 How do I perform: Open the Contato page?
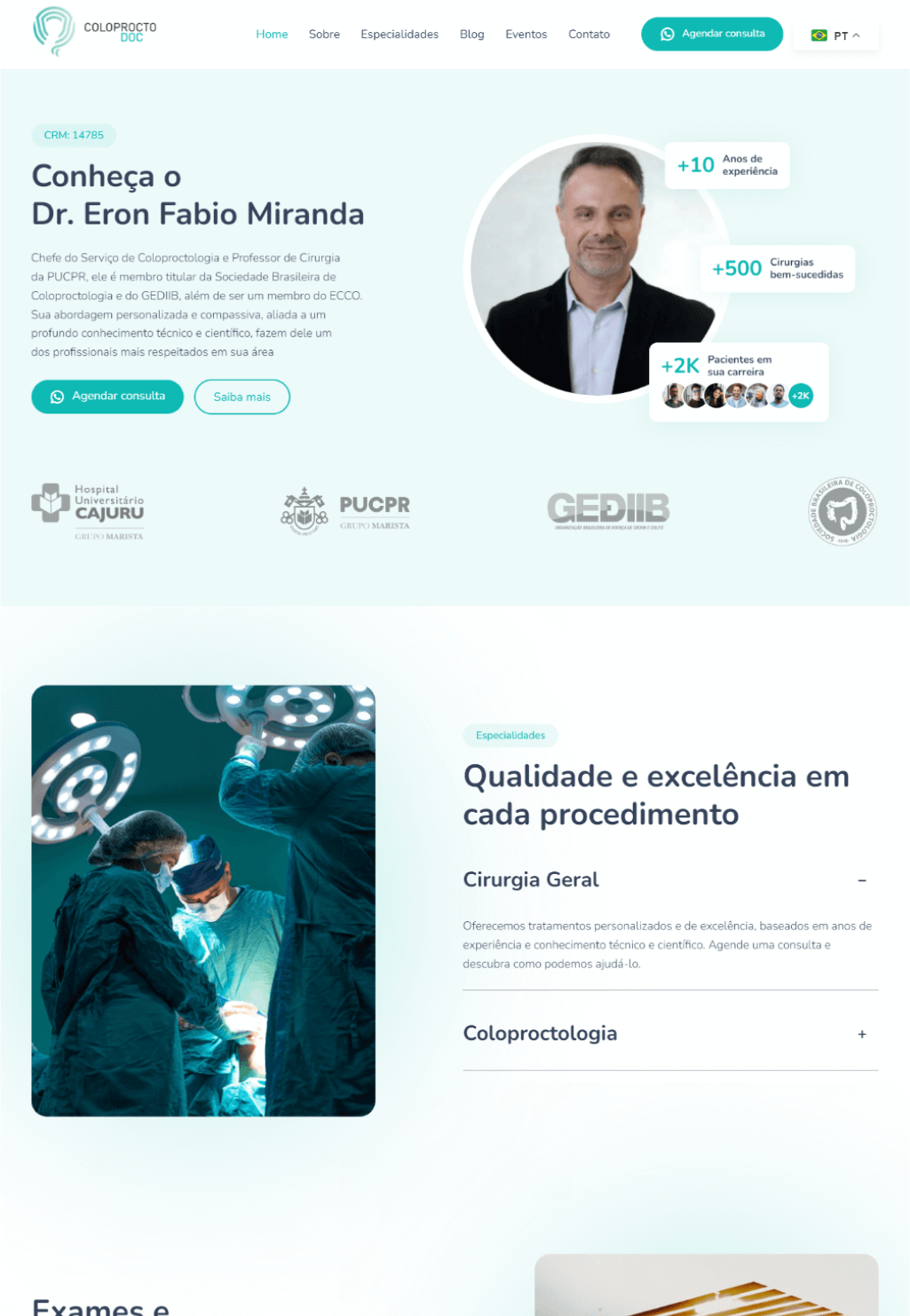click(589, 35)
